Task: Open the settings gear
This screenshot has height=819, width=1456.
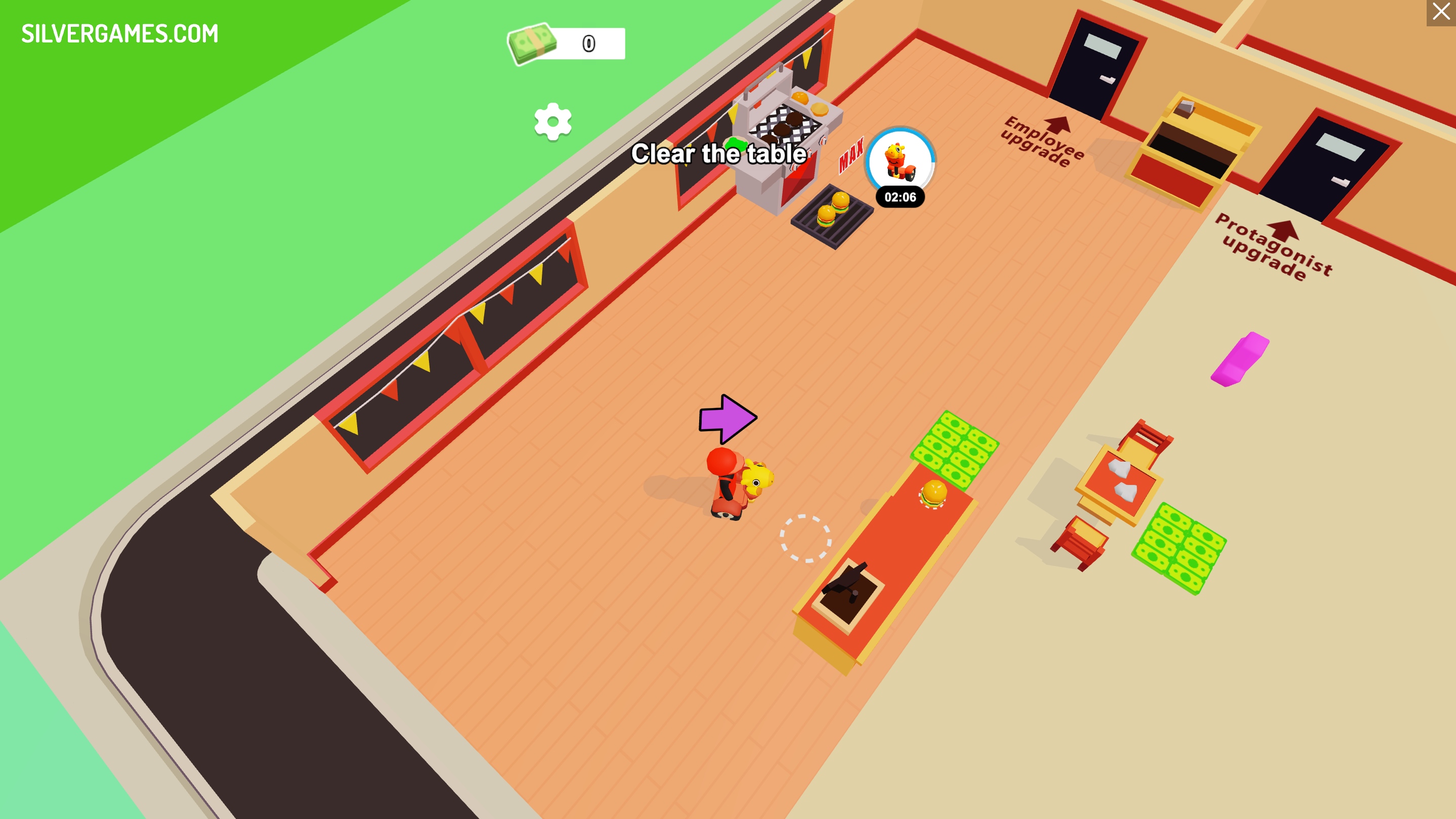Action: (x=553, y=121)
